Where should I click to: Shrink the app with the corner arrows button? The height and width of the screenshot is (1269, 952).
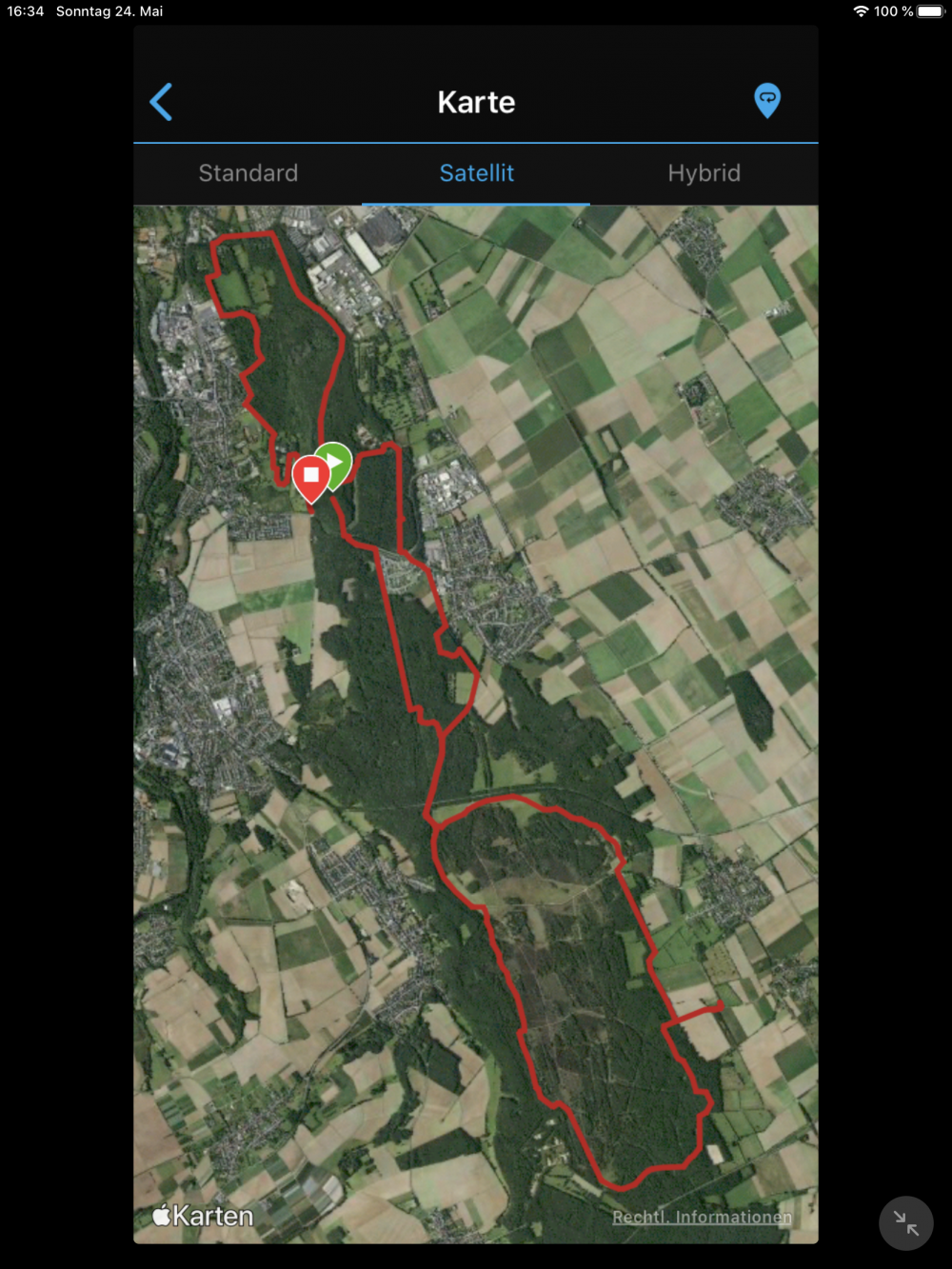point(905,1223)
